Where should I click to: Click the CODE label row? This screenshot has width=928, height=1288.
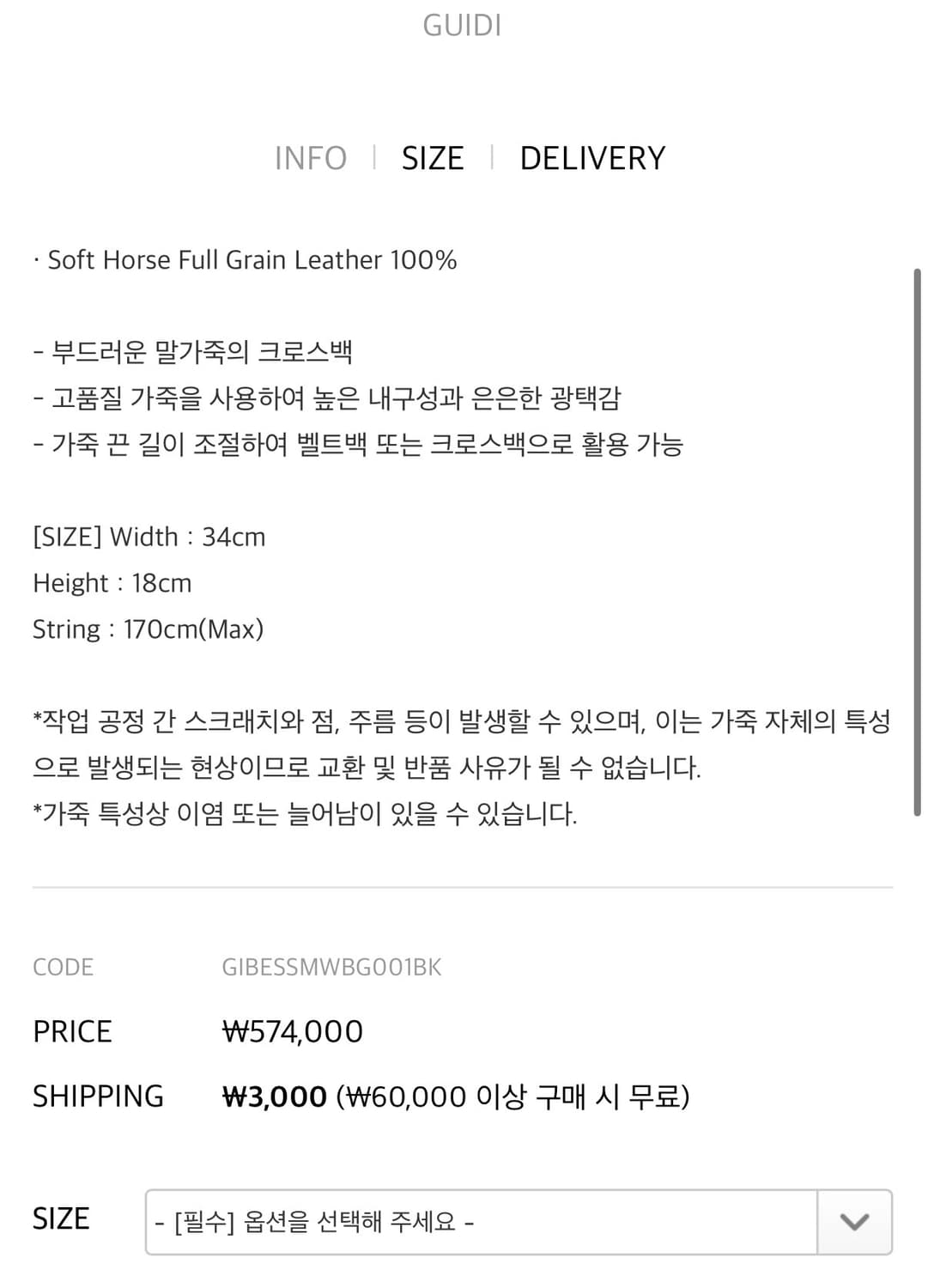62,966
